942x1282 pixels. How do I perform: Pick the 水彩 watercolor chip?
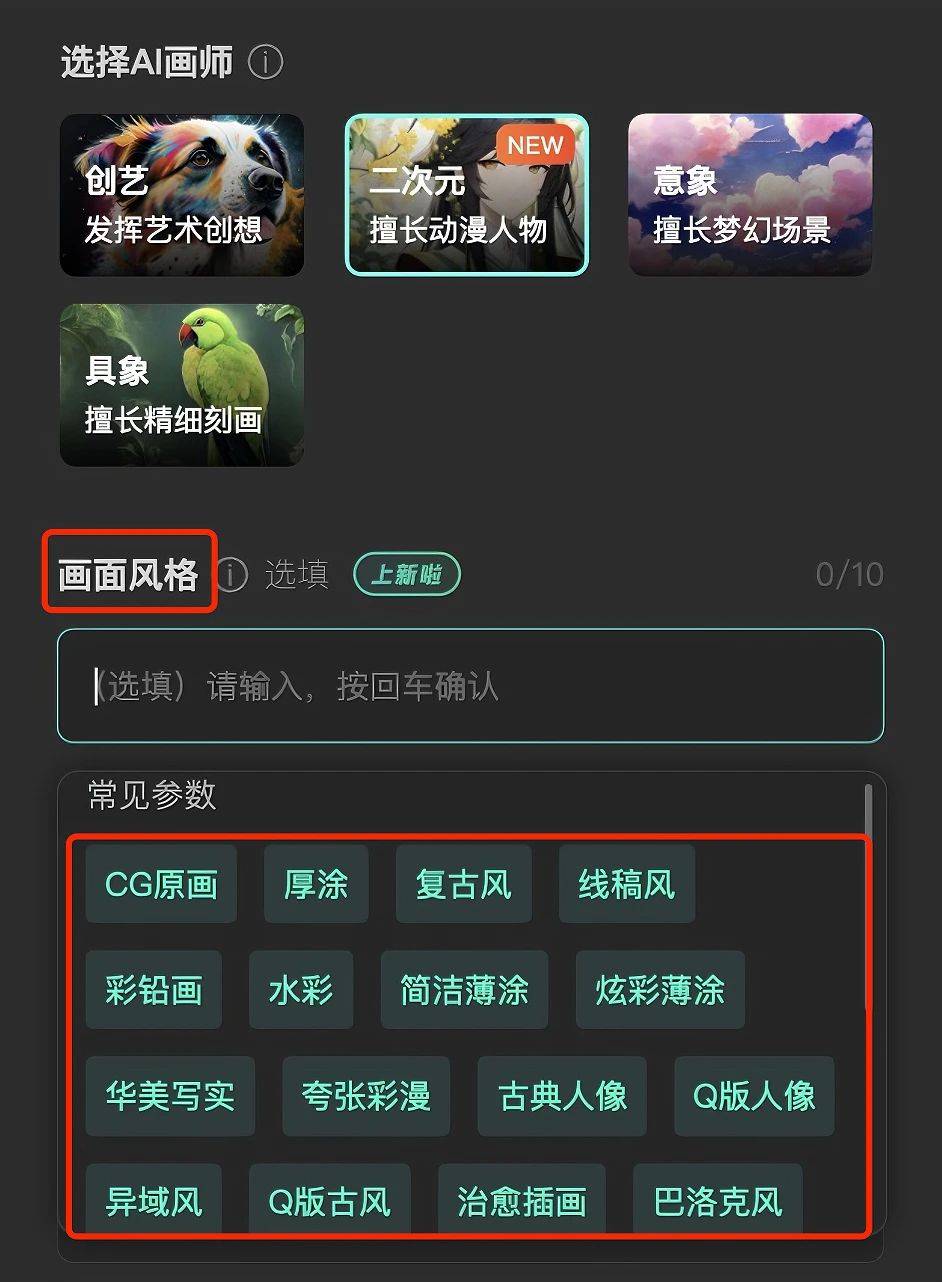[301, 990]
